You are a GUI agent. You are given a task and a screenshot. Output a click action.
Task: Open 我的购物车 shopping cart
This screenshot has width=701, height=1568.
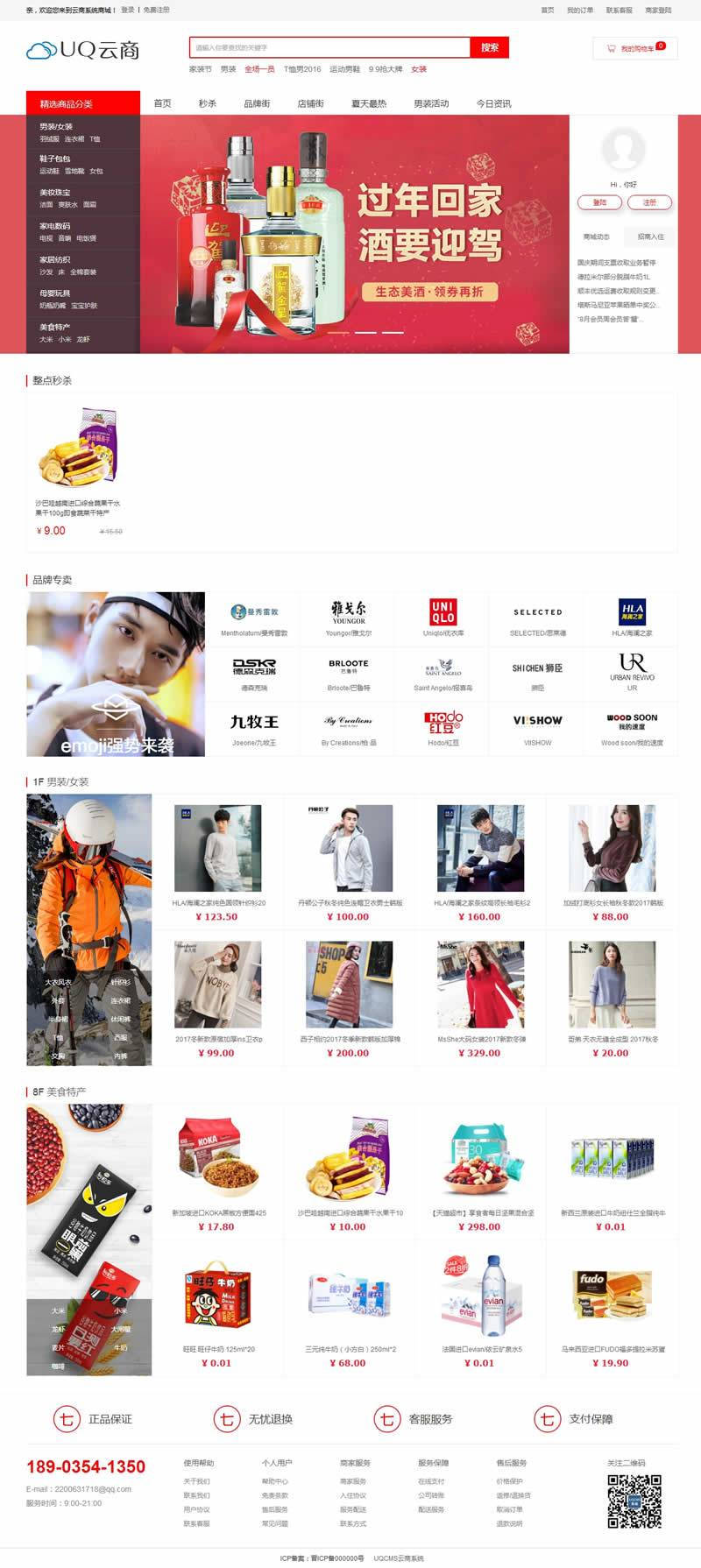tap(635, 48)
